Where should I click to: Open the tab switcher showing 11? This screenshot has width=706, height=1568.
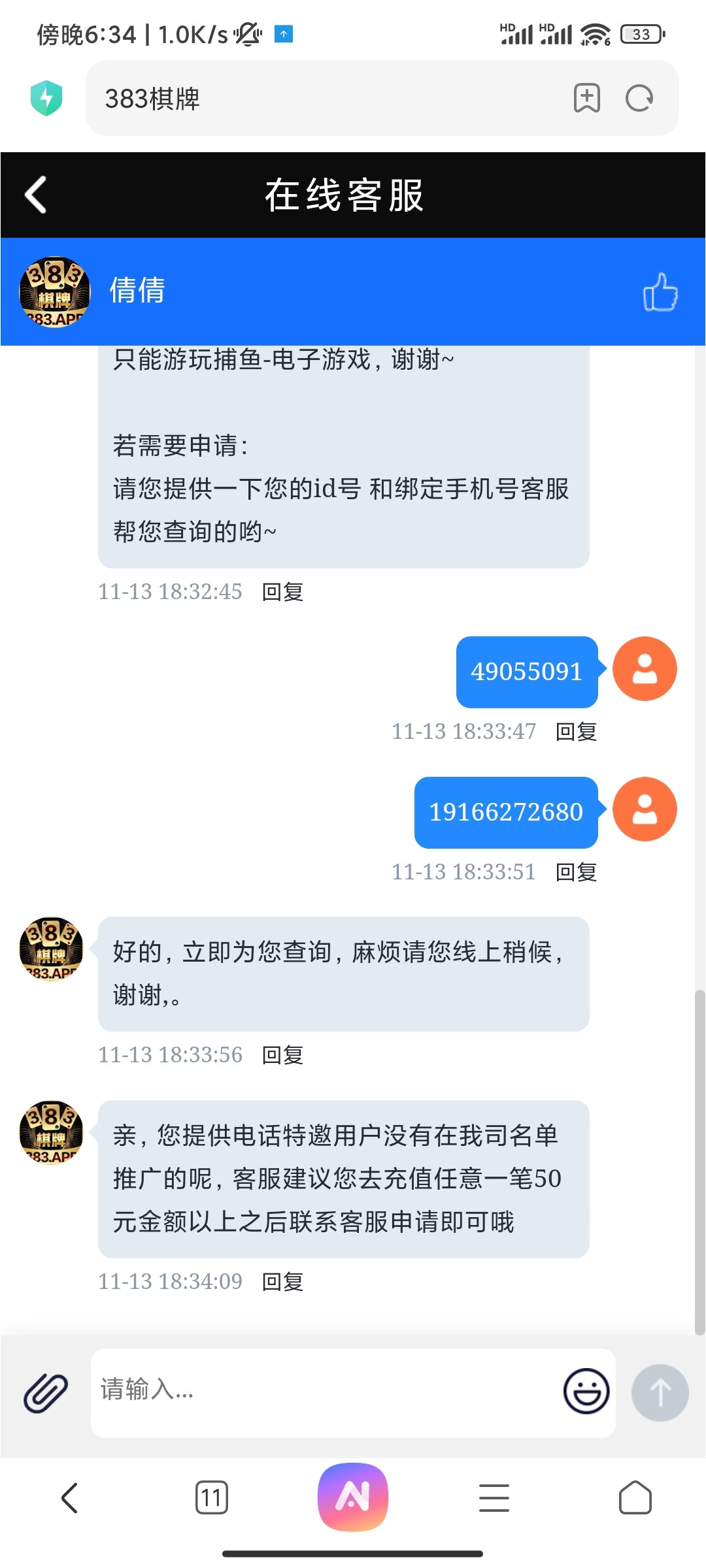click(x=212, y=1496)
